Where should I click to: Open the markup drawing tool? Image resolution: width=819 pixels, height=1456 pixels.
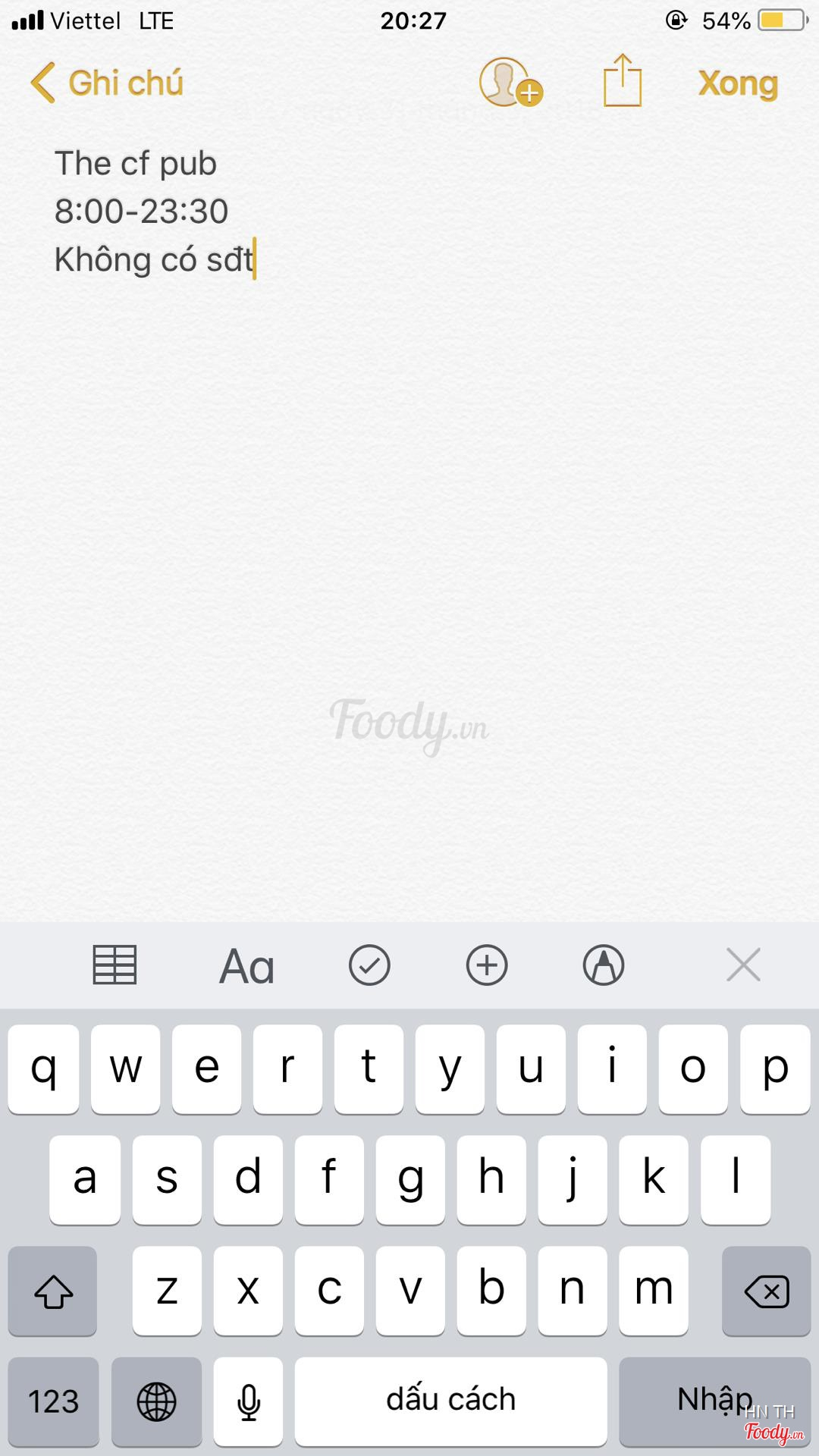[x=603, y=965]
